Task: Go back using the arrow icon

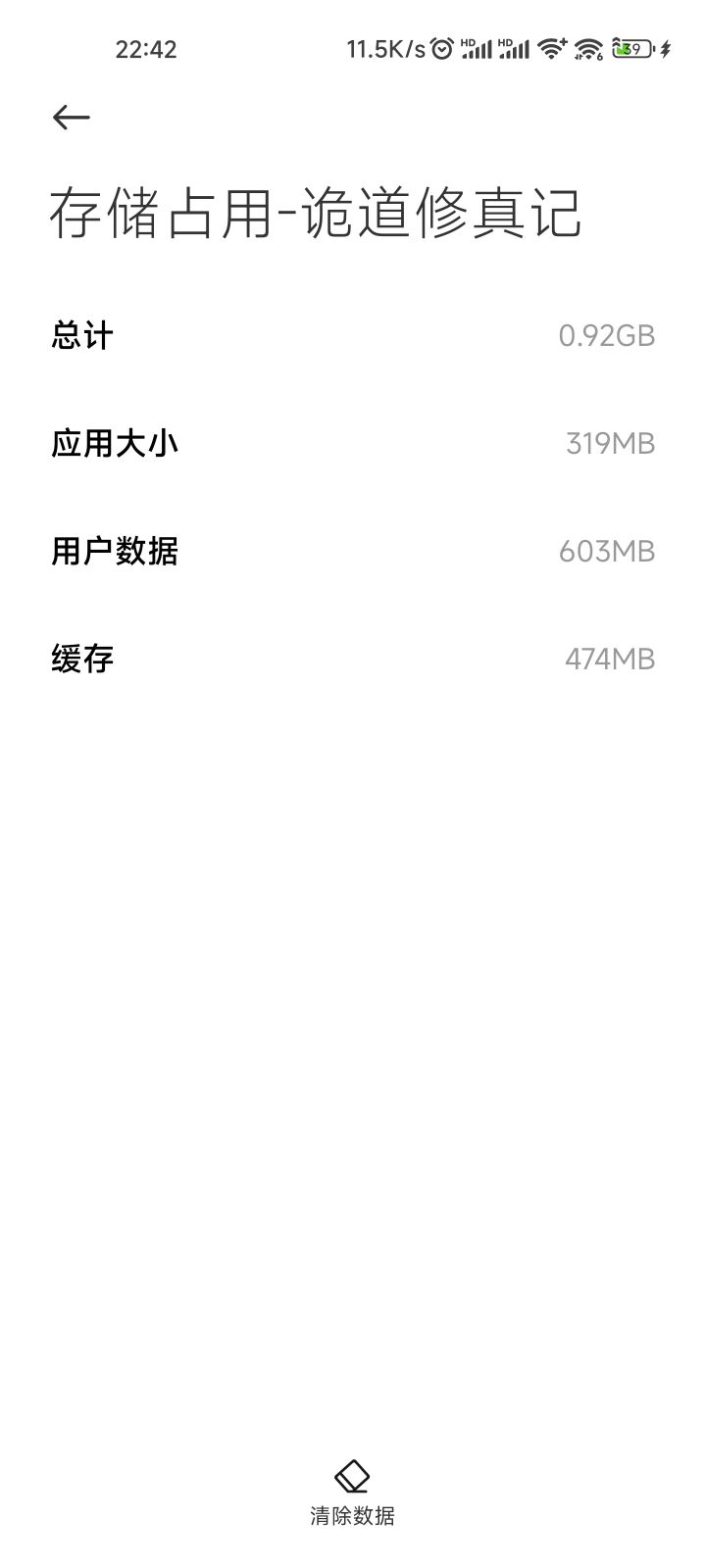Action: click(x=71, y=118)
